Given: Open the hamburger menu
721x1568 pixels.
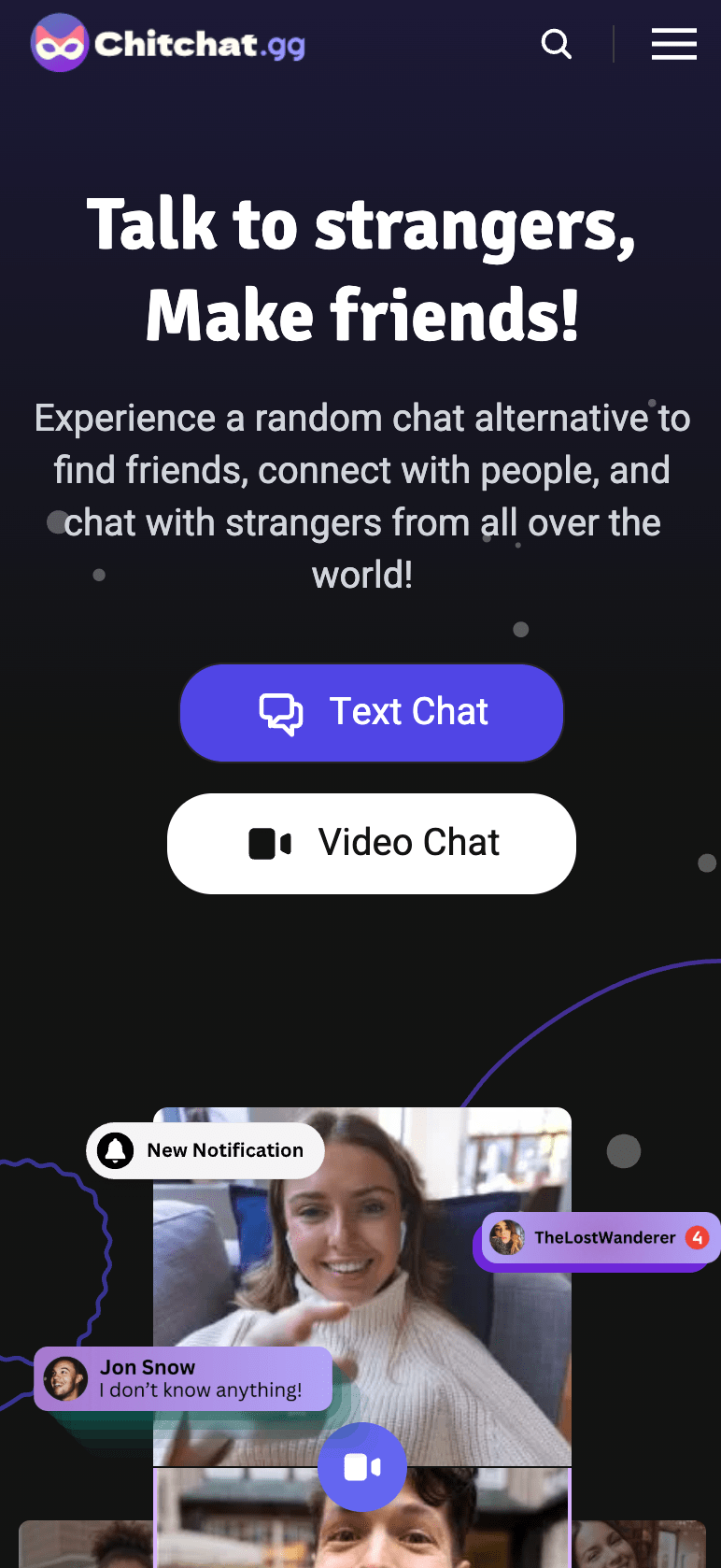Looking at the screenshot, I should click(x=673, y=44).
